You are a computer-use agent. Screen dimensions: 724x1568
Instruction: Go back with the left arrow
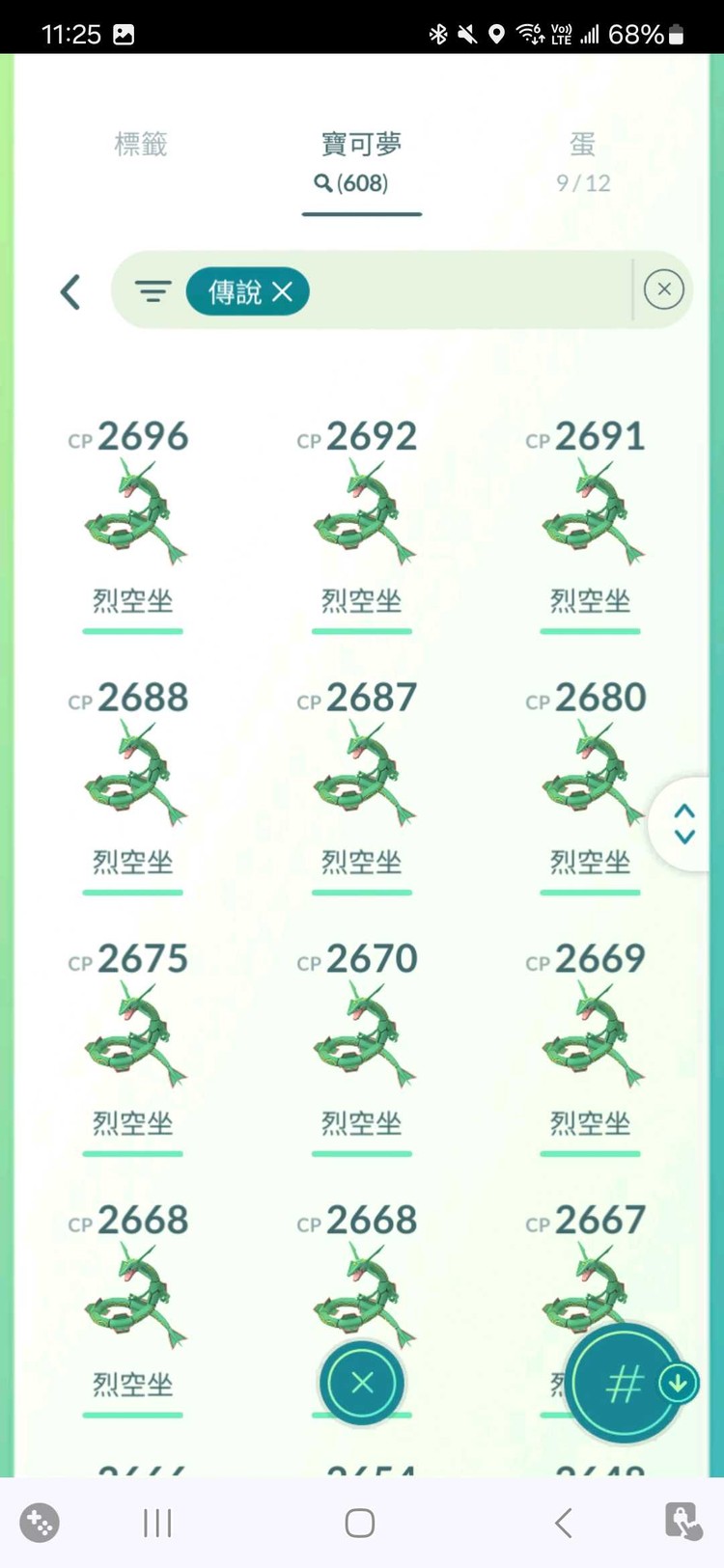pos(70,291)
